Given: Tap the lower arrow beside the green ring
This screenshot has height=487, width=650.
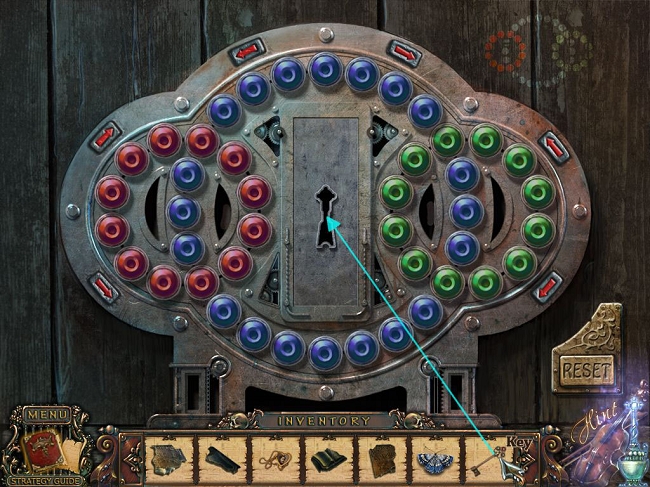Looking at the screenshot, I should click(547, 287).
